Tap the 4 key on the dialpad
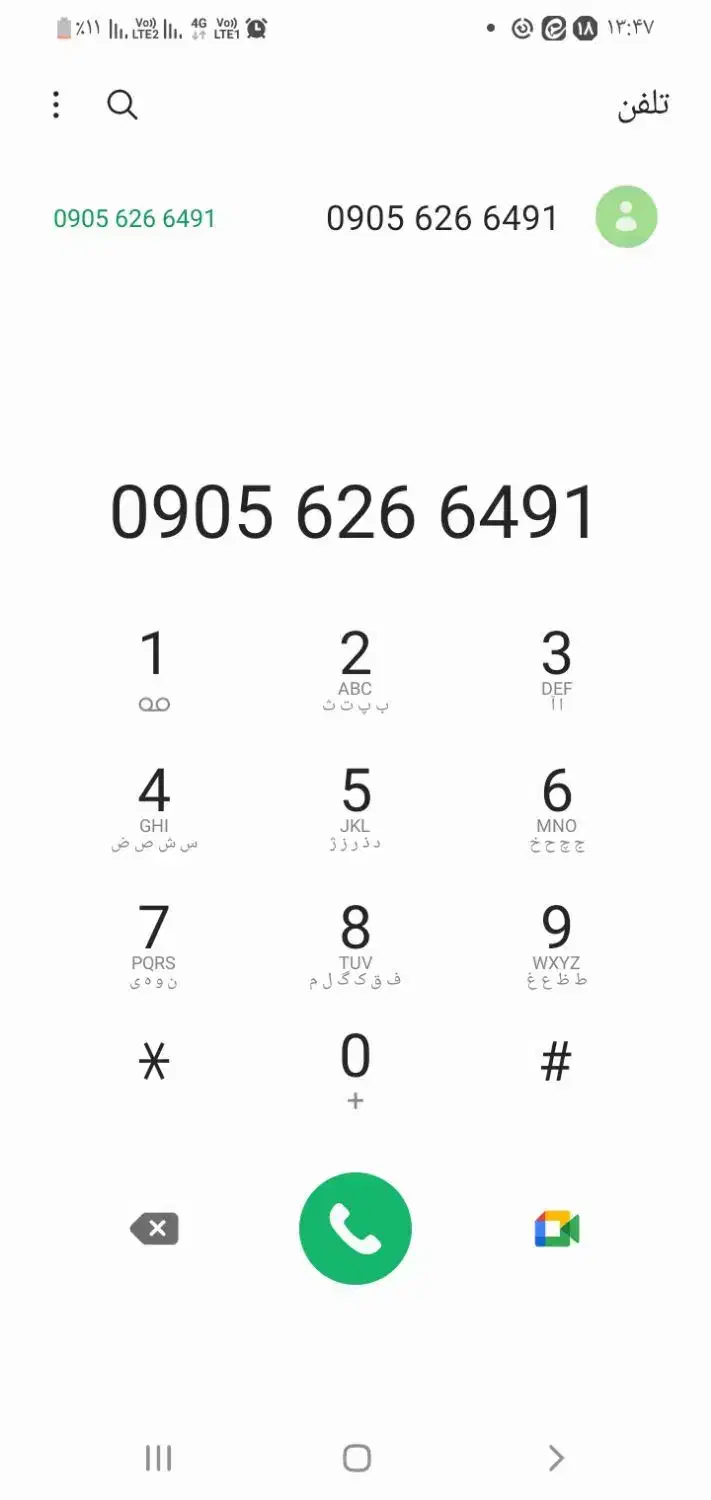This screenshot has height=1500, width=711. [x=154, y=807]
